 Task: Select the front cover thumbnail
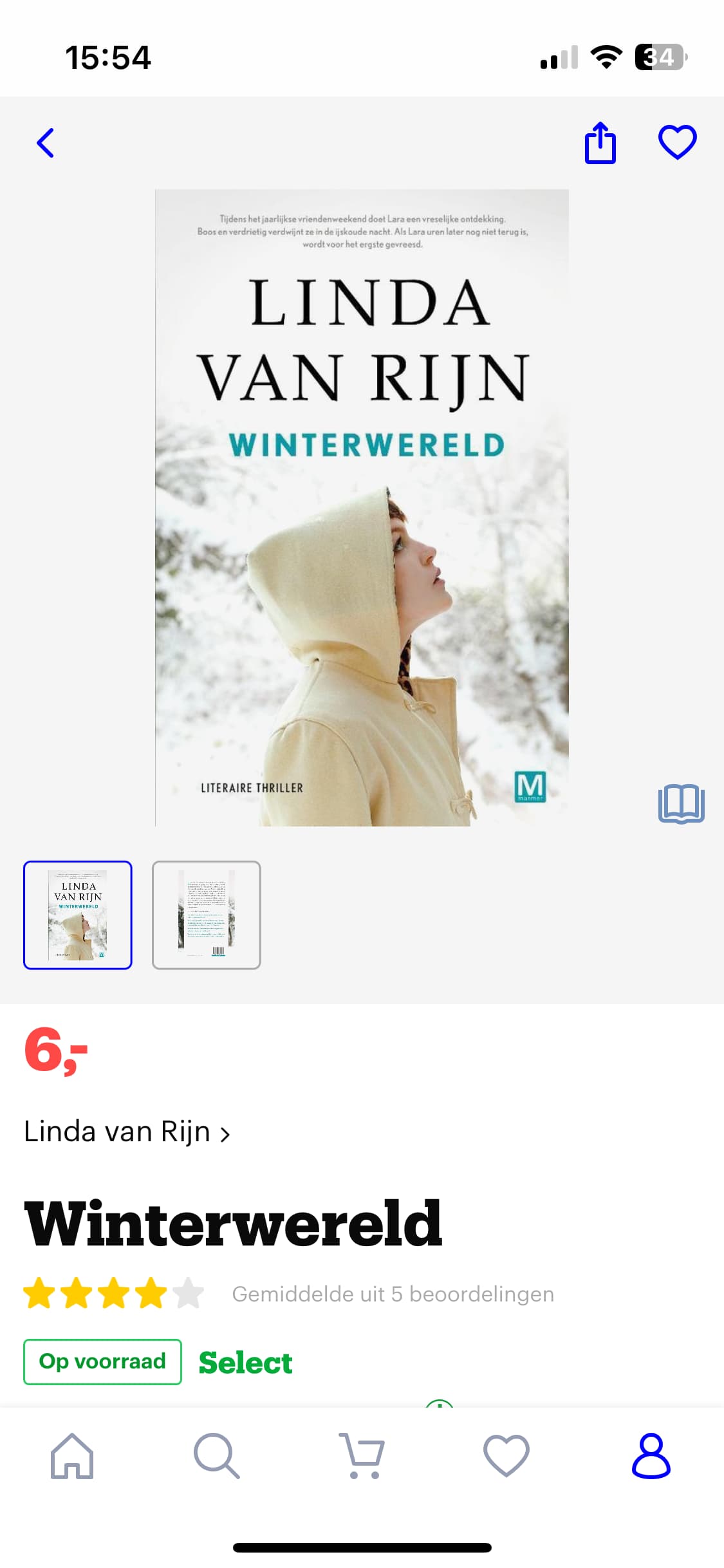[78, 915]
